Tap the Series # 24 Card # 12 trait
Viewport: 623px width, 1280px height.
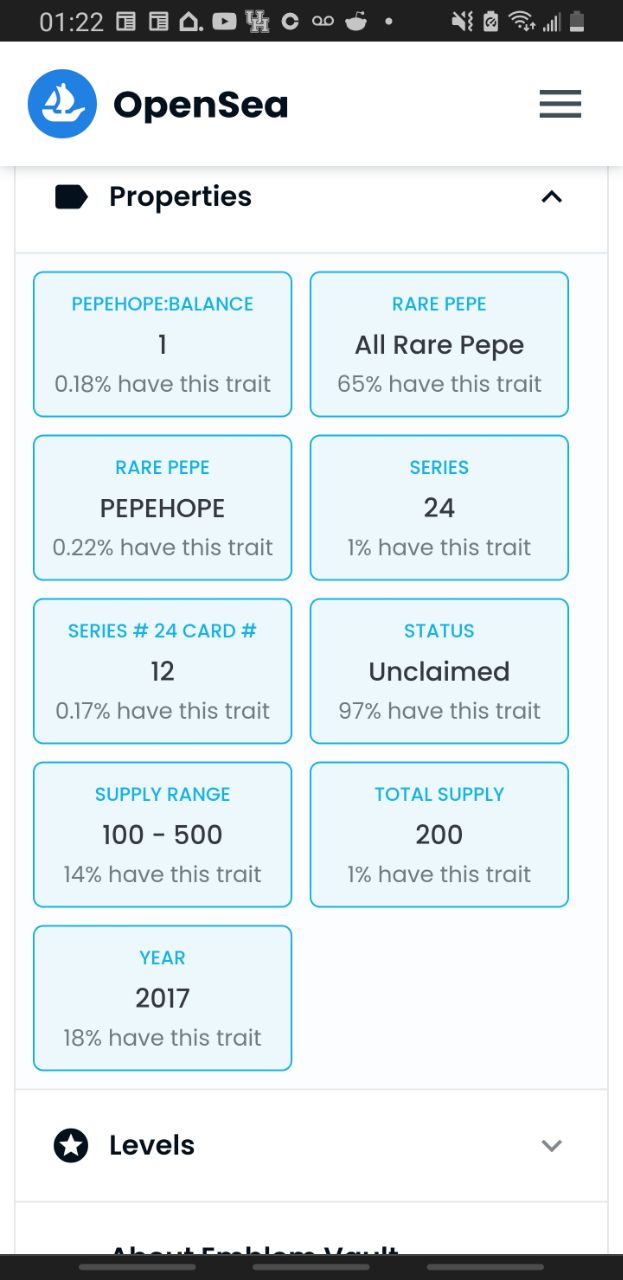point(163,671)
